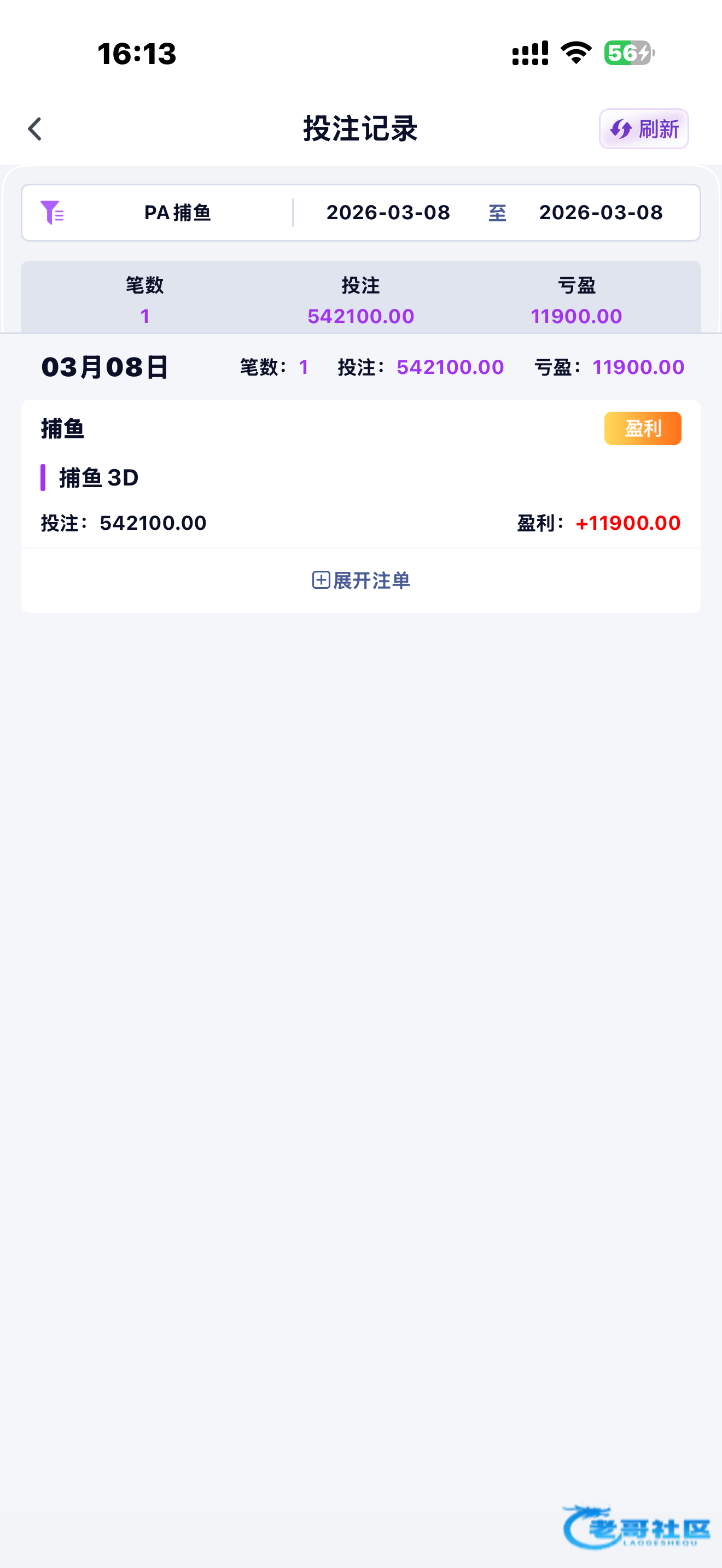This screenshot has height=1568, width=722.
Task: Expand 展开注单 bet details
Action: (x=361, y=580)
